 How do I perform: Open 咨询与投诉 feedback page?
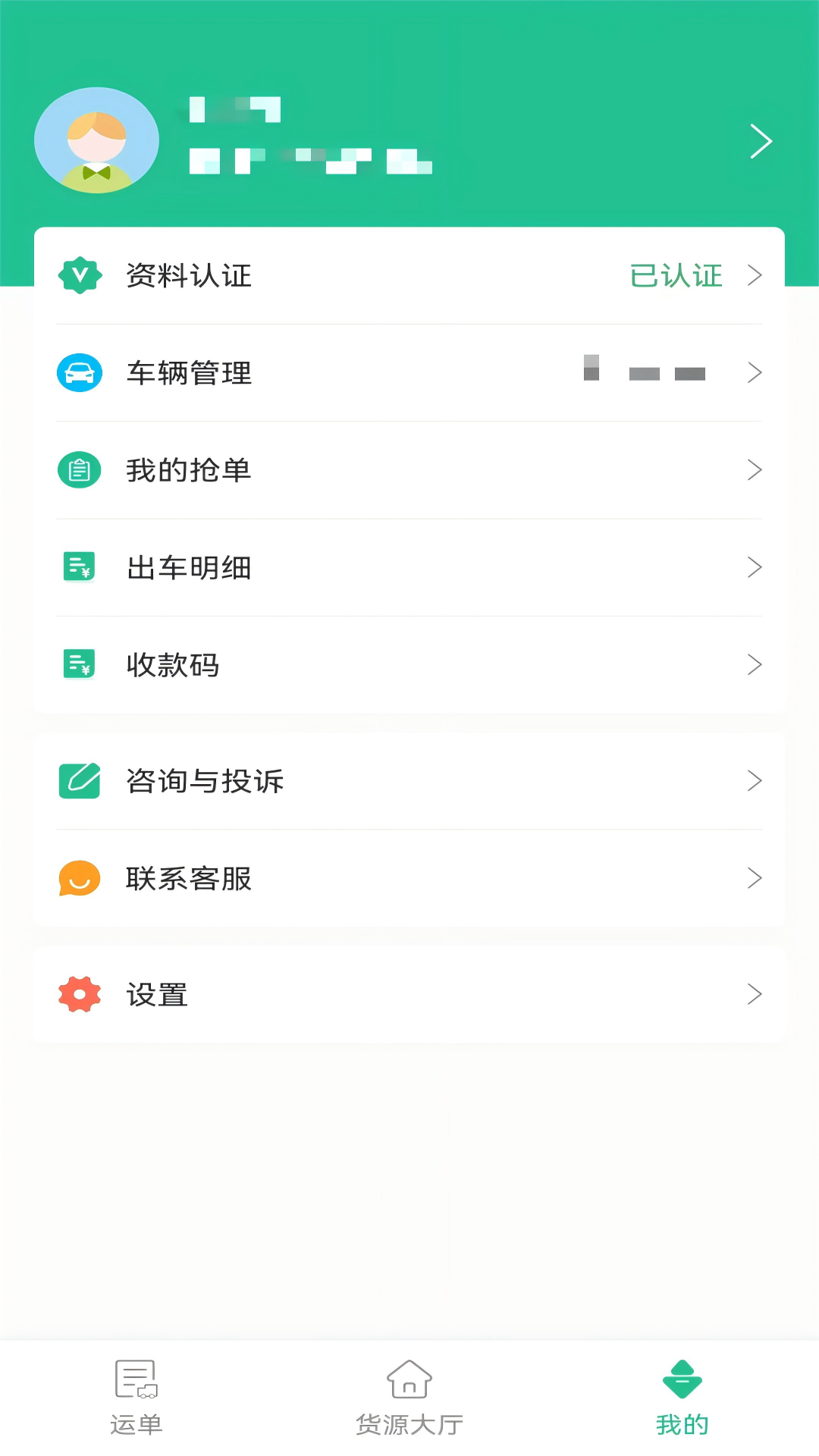pos(409,781)
